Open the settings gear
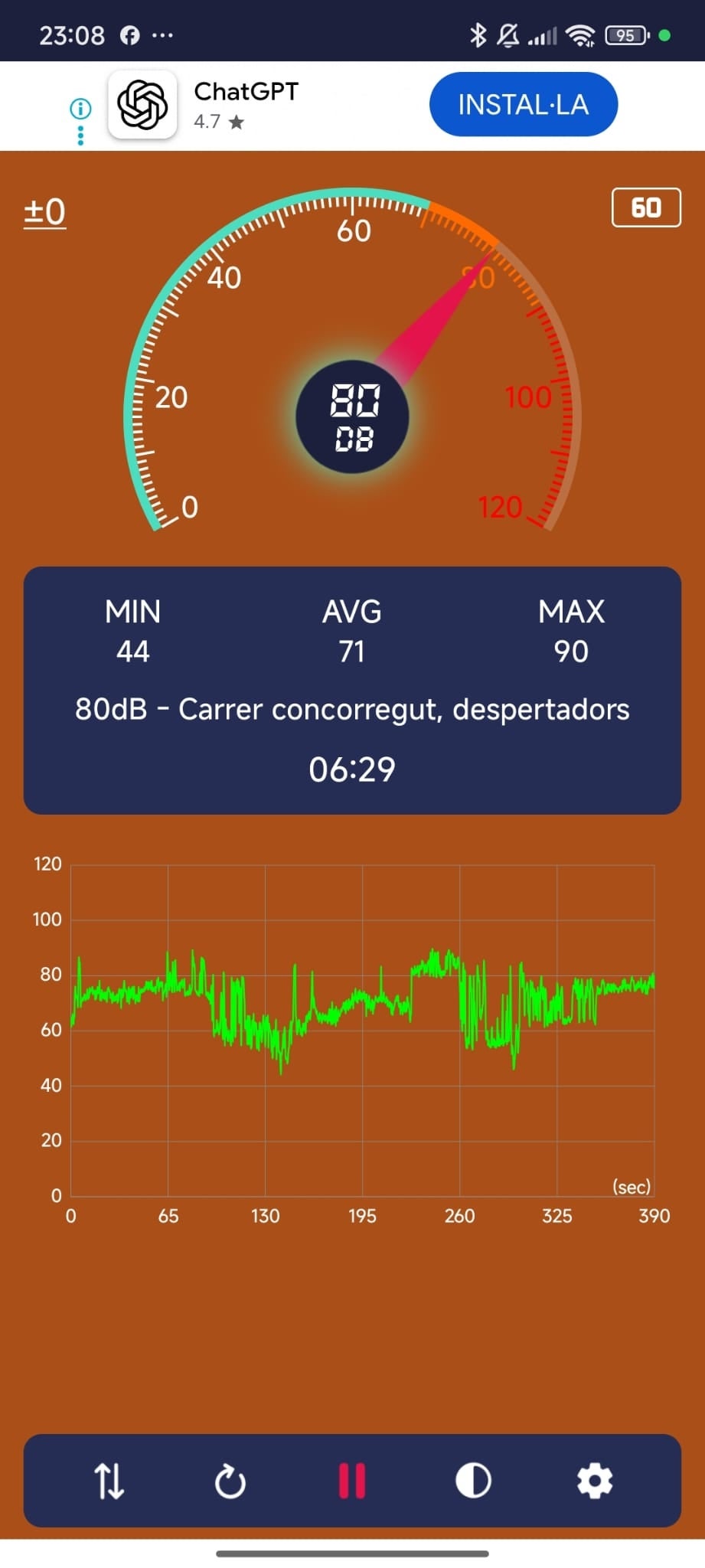Viewport: 705px width, 1568px height. [x=595, y=1480]
